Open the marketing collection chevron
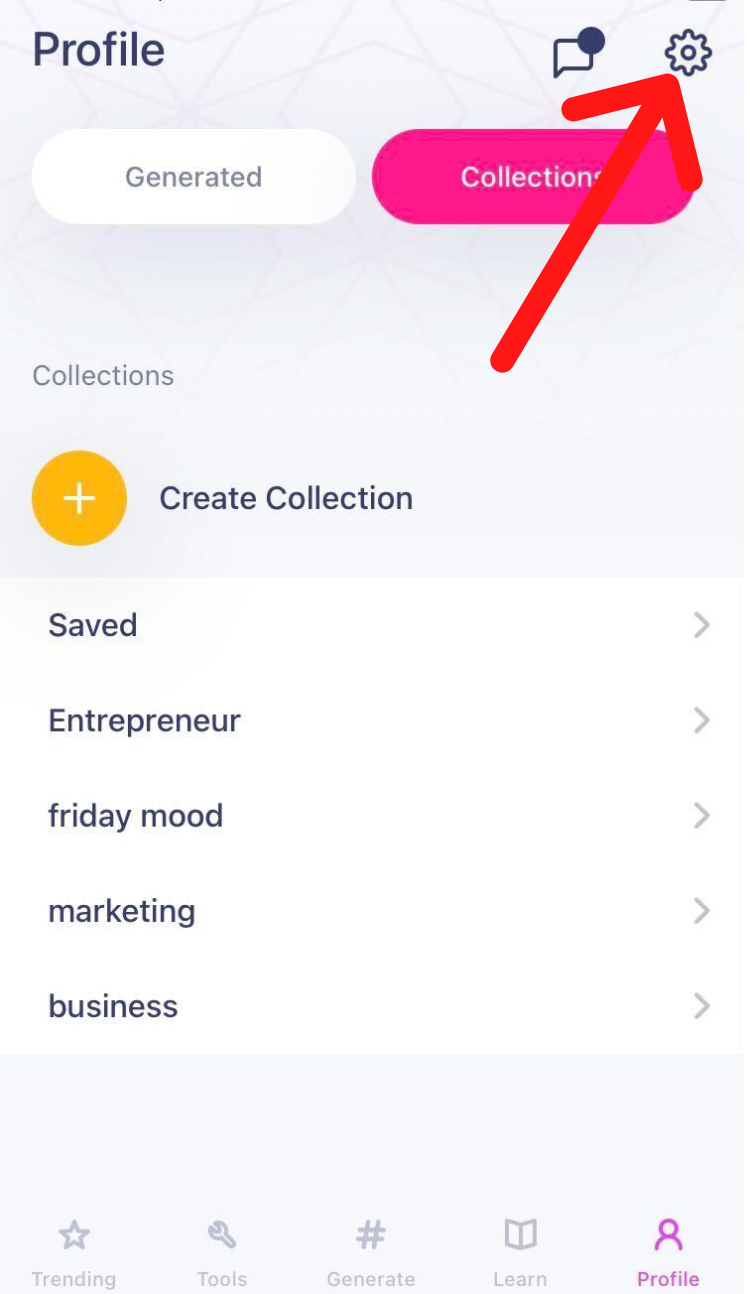Image resolution: width=750 pixels, height=1294 pixels. pyautogui.click(x=701, y=910)
